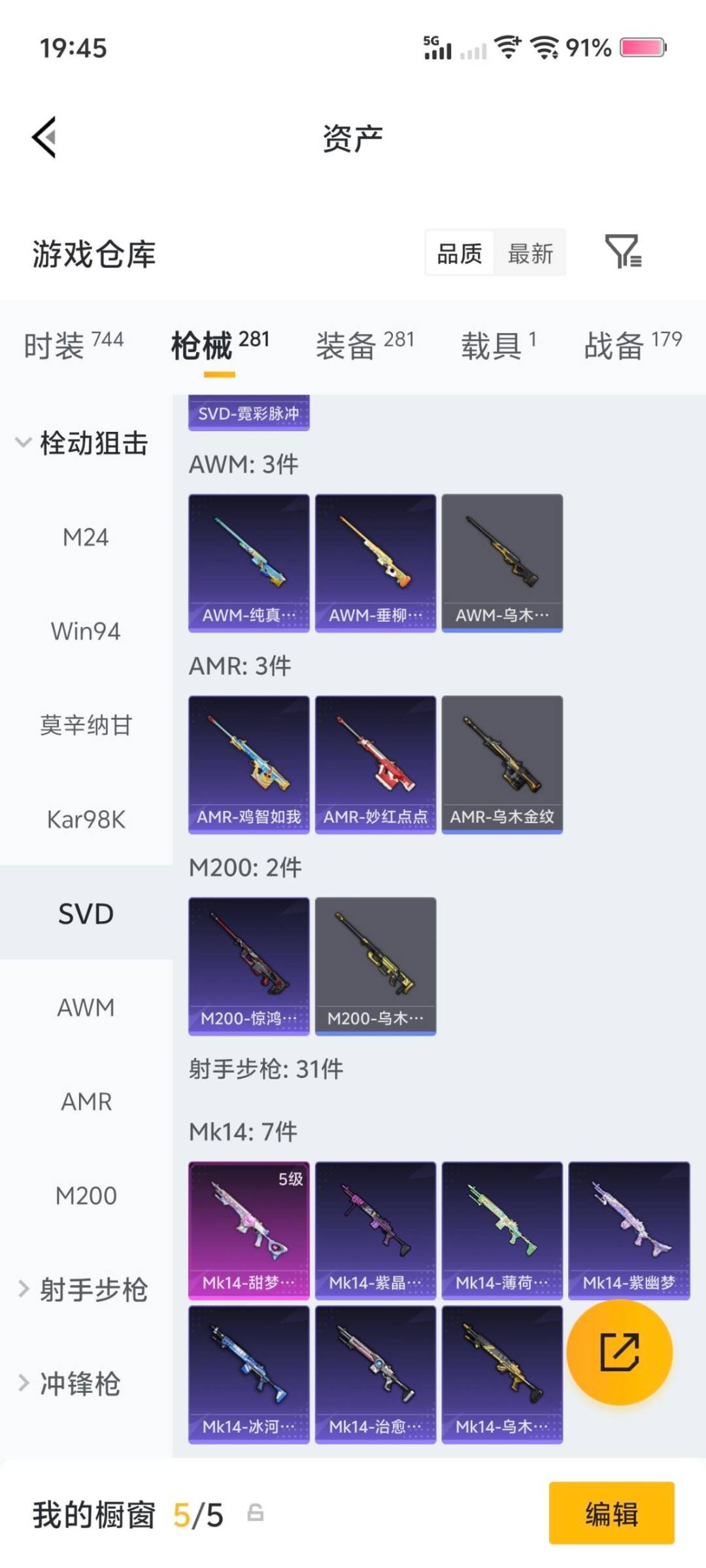
Task: Open the AMR-妙红点点 skin card
Action: pos(376,764)
